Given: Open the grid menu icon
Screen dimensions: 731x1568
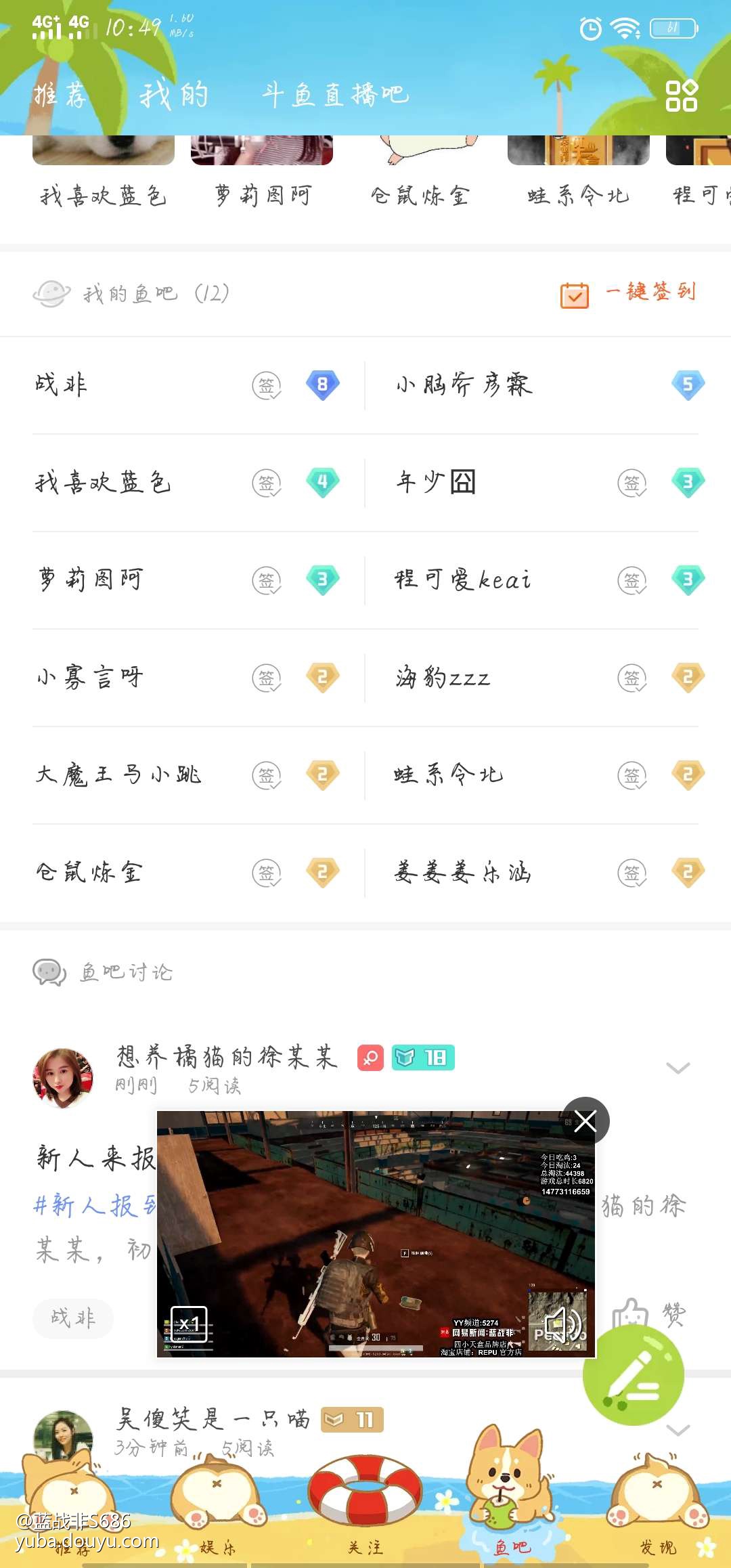Looking at the screenshot, I should coord(681,95).
